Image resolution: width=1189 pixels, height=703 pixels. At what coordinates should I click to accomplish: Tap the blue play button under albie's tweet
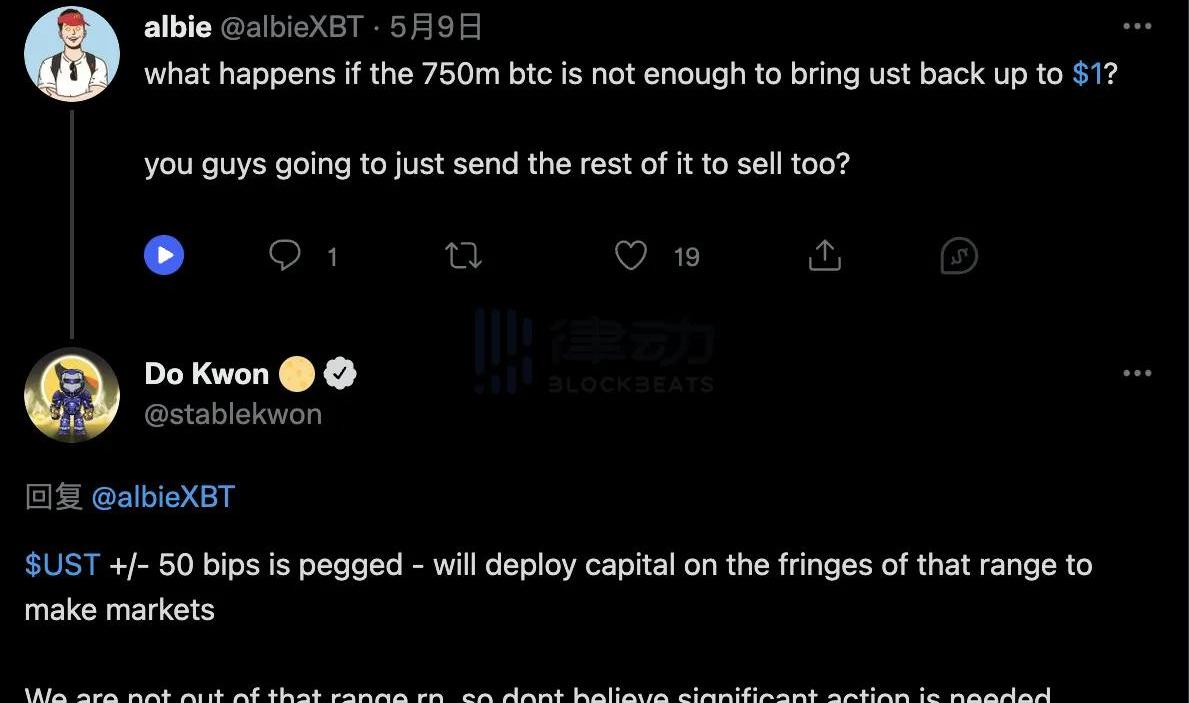pos(164,256)
